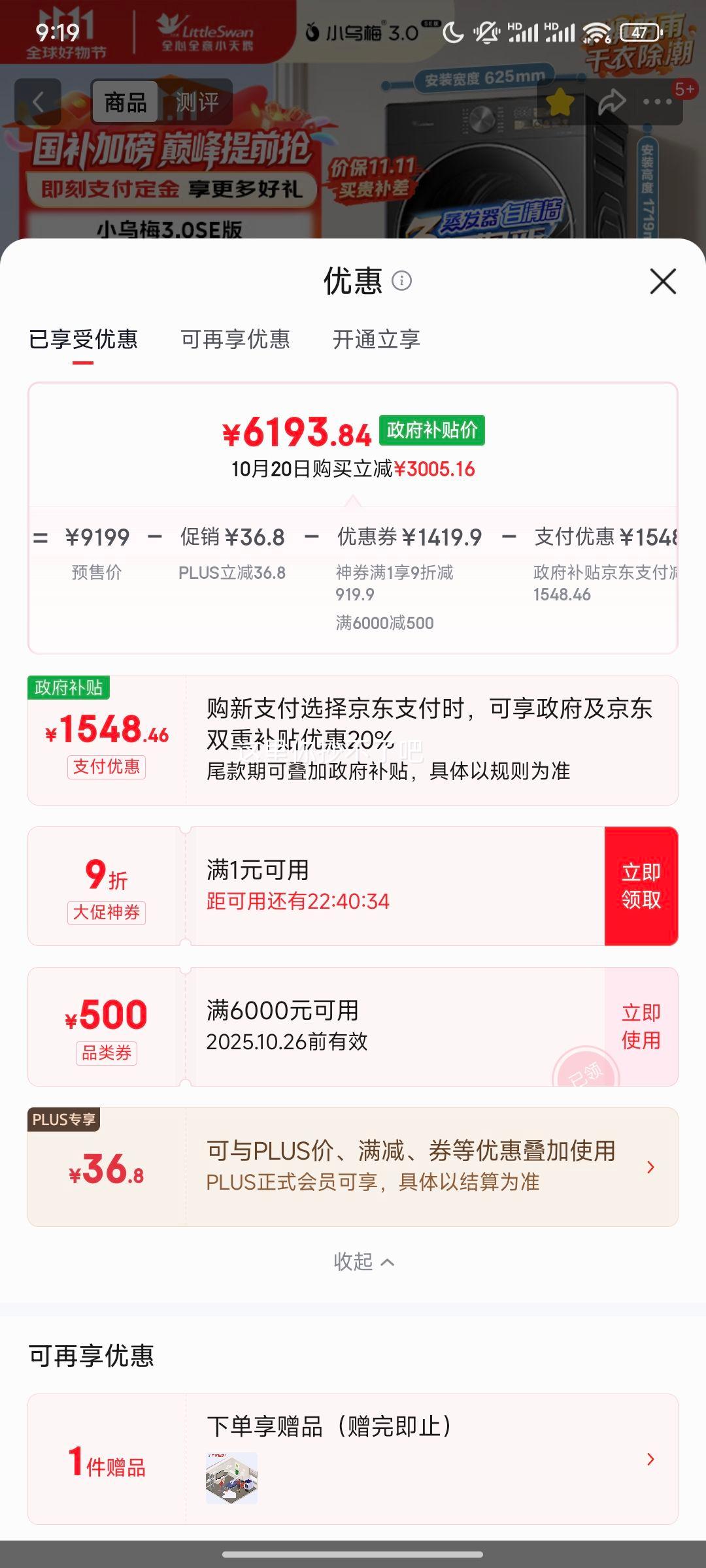Claim the 9折 大促神券 coupon with 立即领取
This screenshot has width=706, height=1568.
pyautogui.click(x=641, y=886)
